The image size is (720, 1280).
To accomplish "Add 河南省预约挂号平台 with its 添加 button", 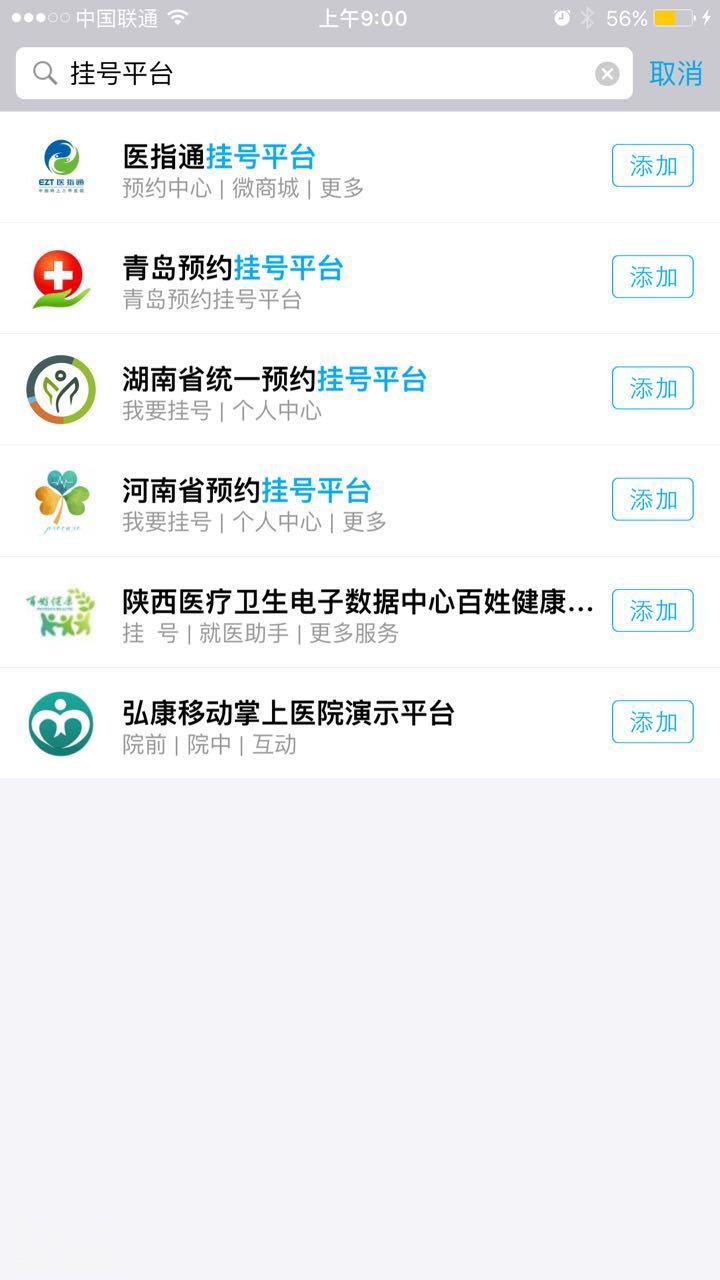I will [x=653, y=499].
